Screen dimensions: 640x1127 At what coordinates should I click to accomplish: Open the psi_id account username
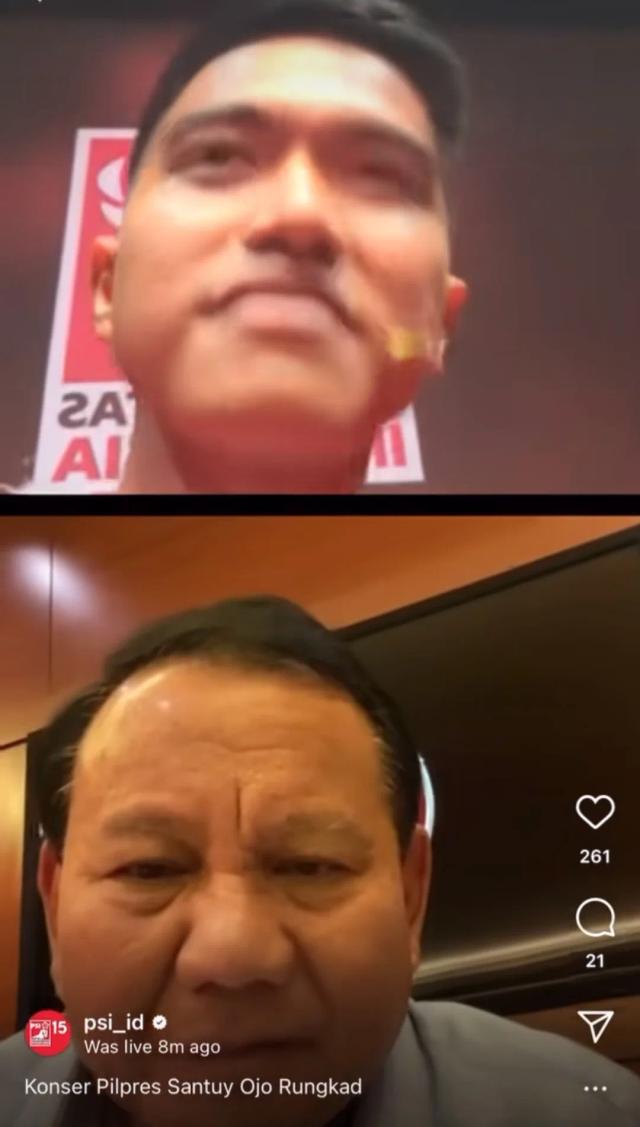click(114, 1022)
